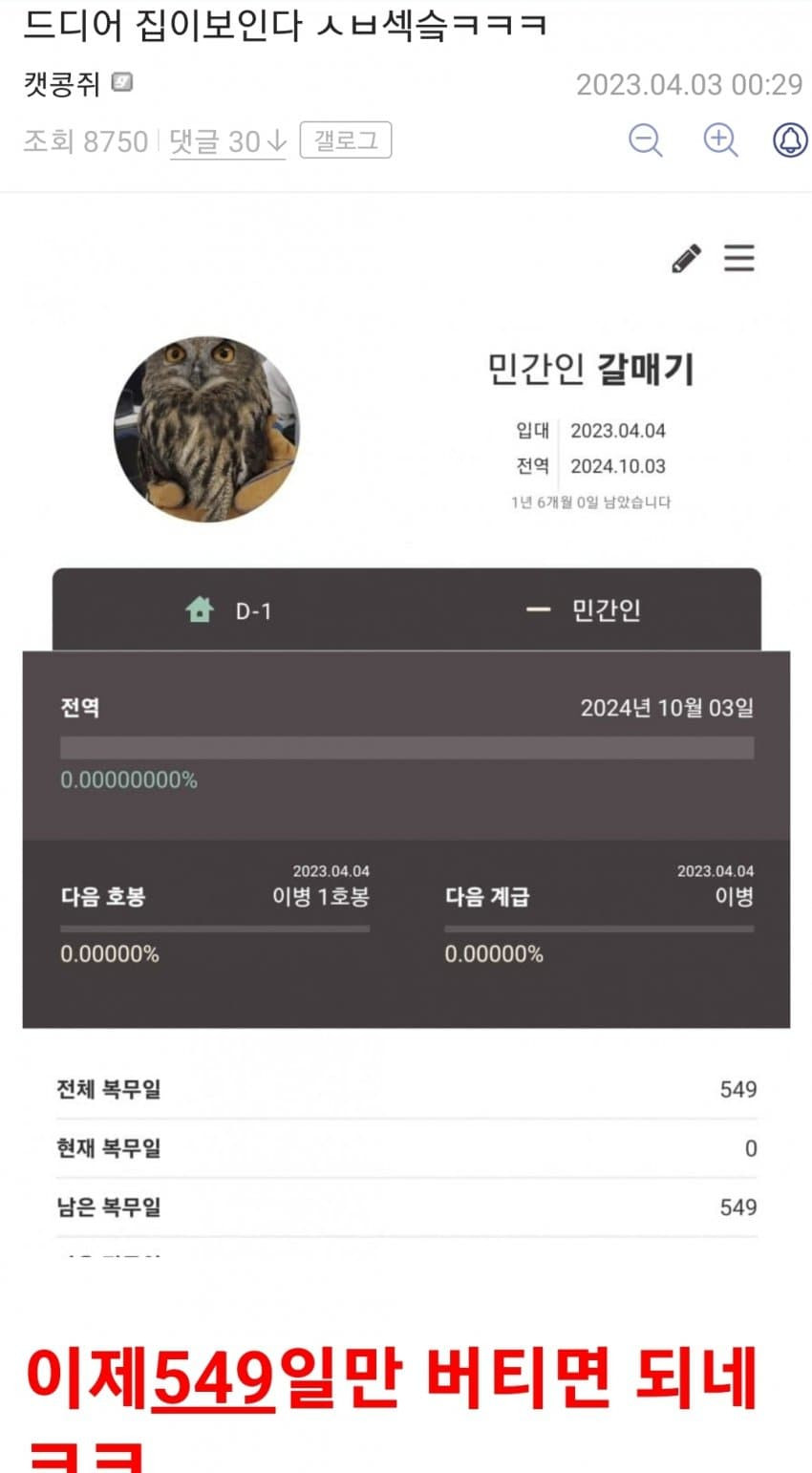
Task: Jump to the 댓글 30 comments
Action: tap(227, 141)
